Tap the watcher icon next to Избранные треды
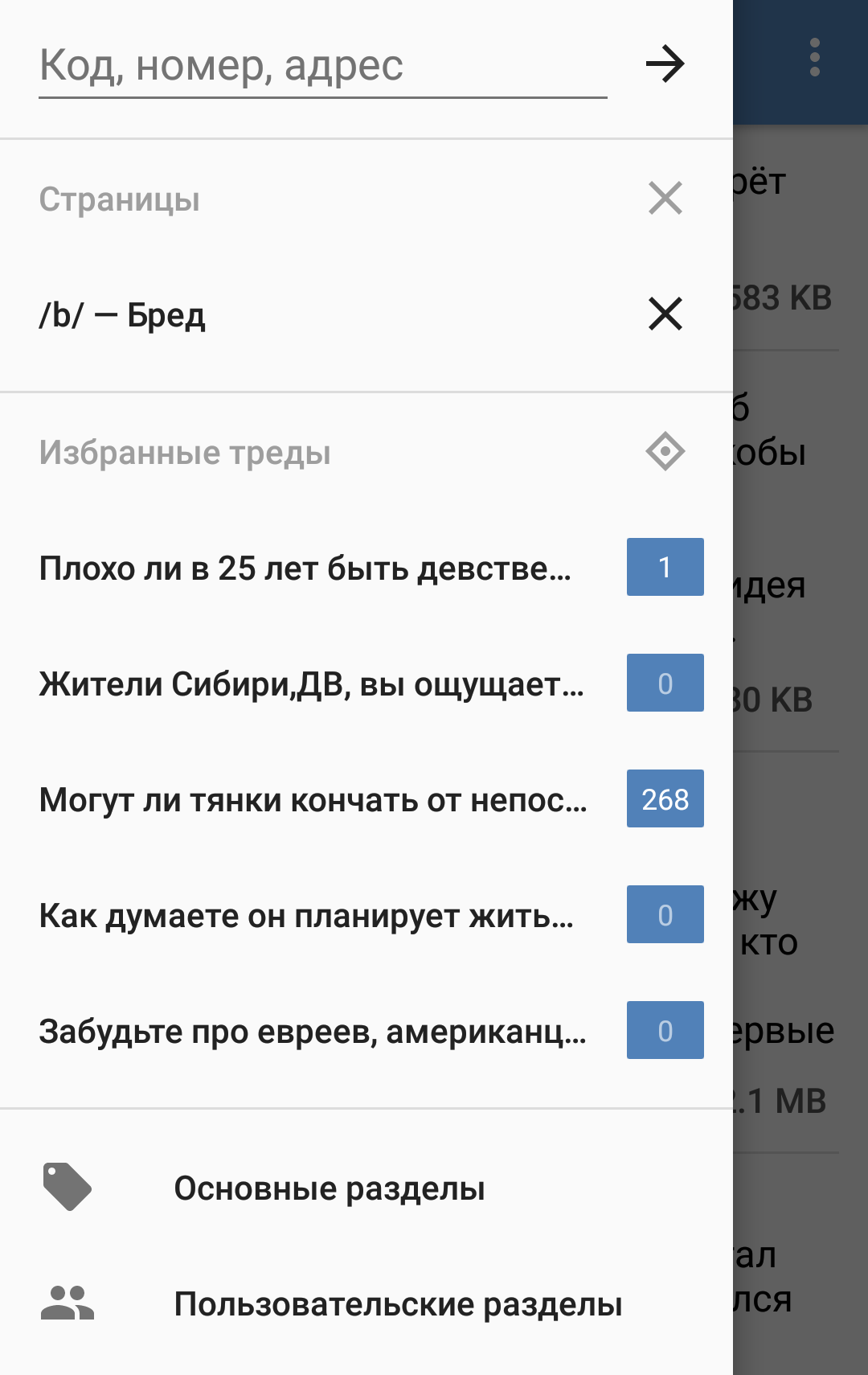Image resolution: width=868 pixels, height=1375 pixels. [665, 452]
